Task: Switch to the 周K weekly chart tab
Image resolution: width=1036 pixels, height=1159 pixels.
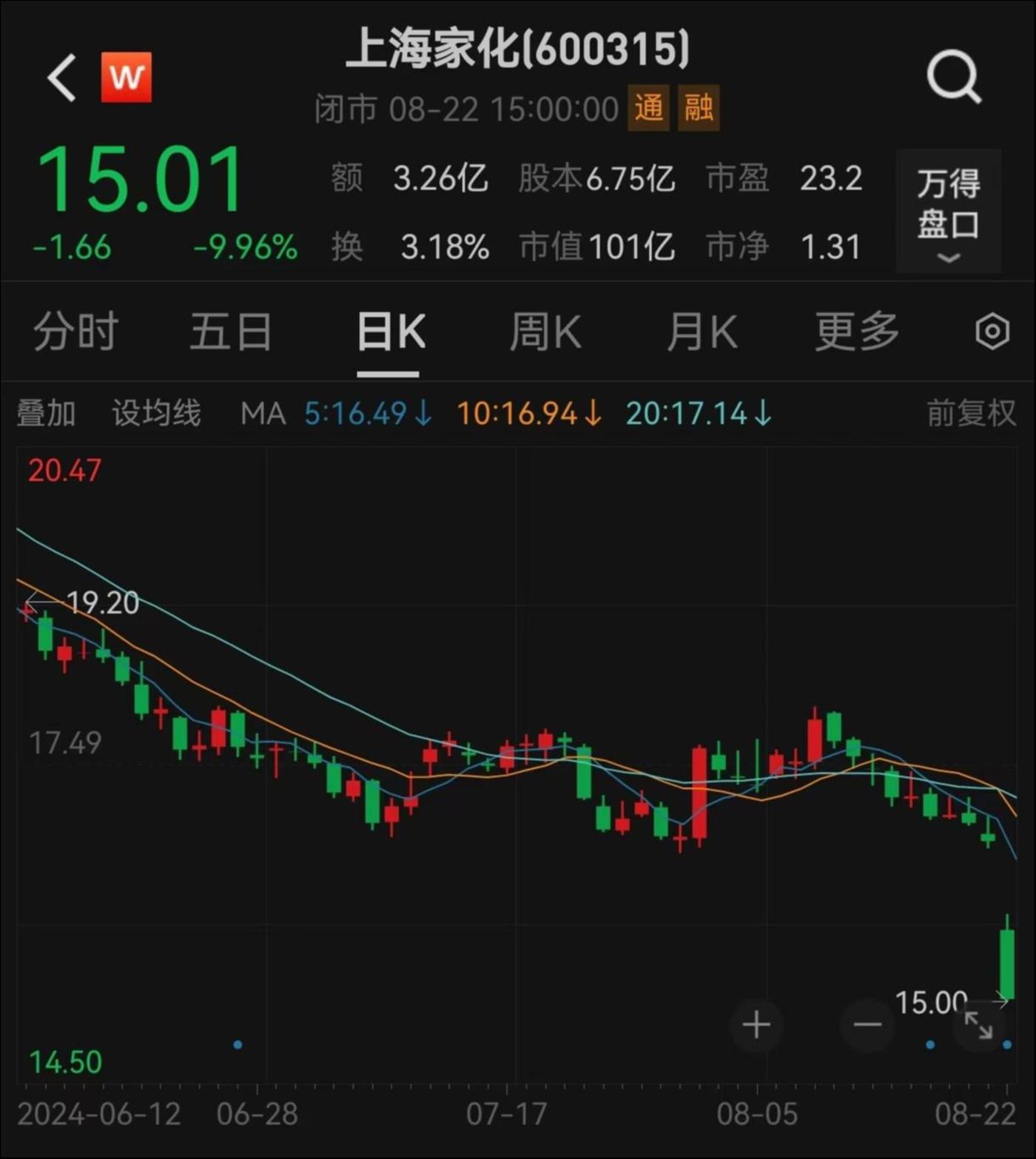Action: (545, 332)
